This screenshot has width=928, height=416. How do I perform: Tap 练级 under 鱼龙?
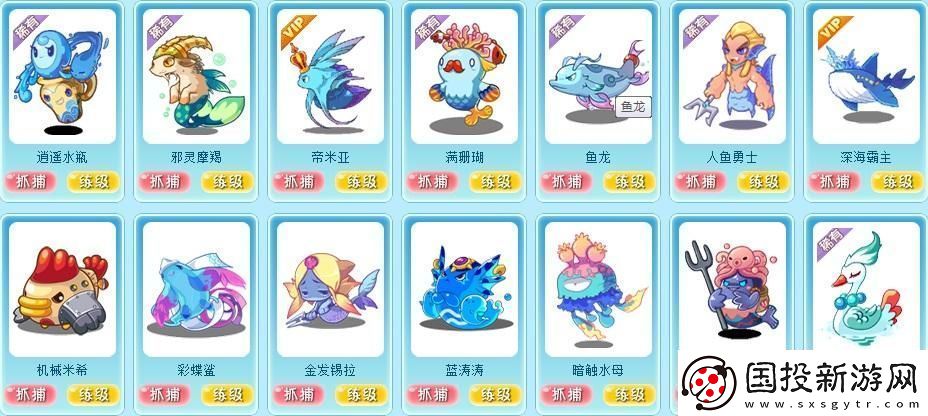point(629,181)
